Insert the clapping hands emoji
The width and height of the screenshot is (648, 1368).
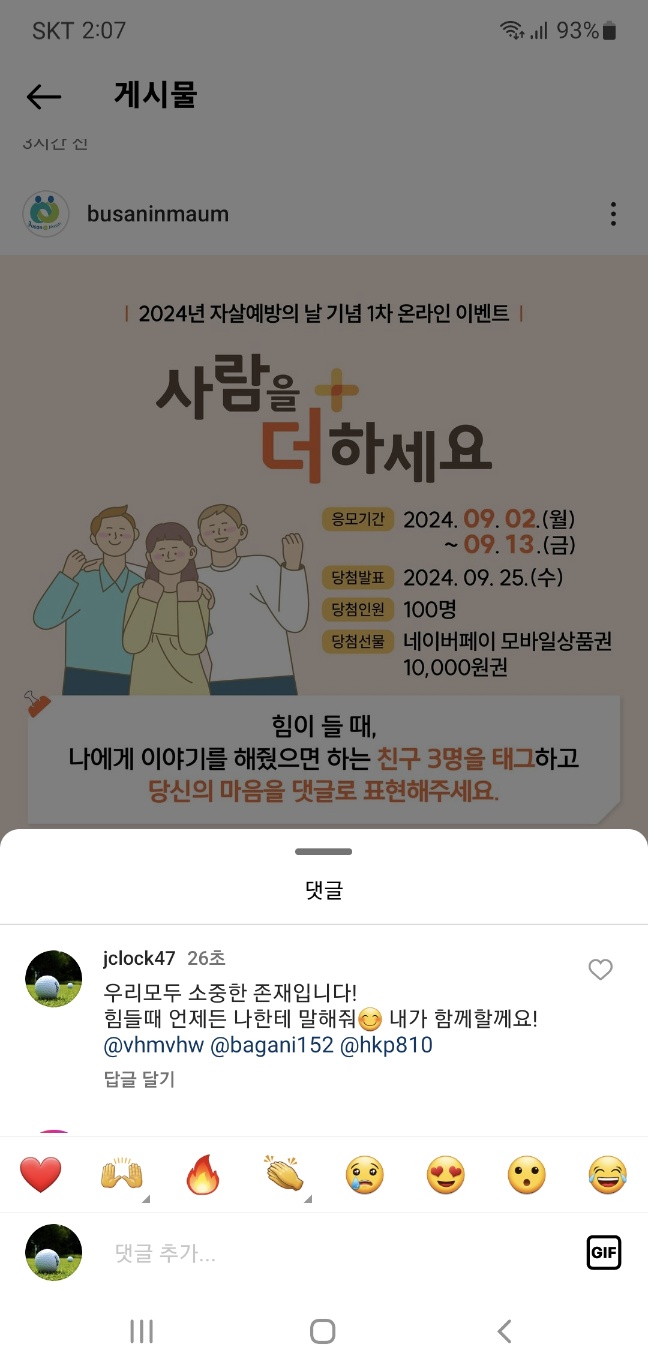[x=284, y=1175]
